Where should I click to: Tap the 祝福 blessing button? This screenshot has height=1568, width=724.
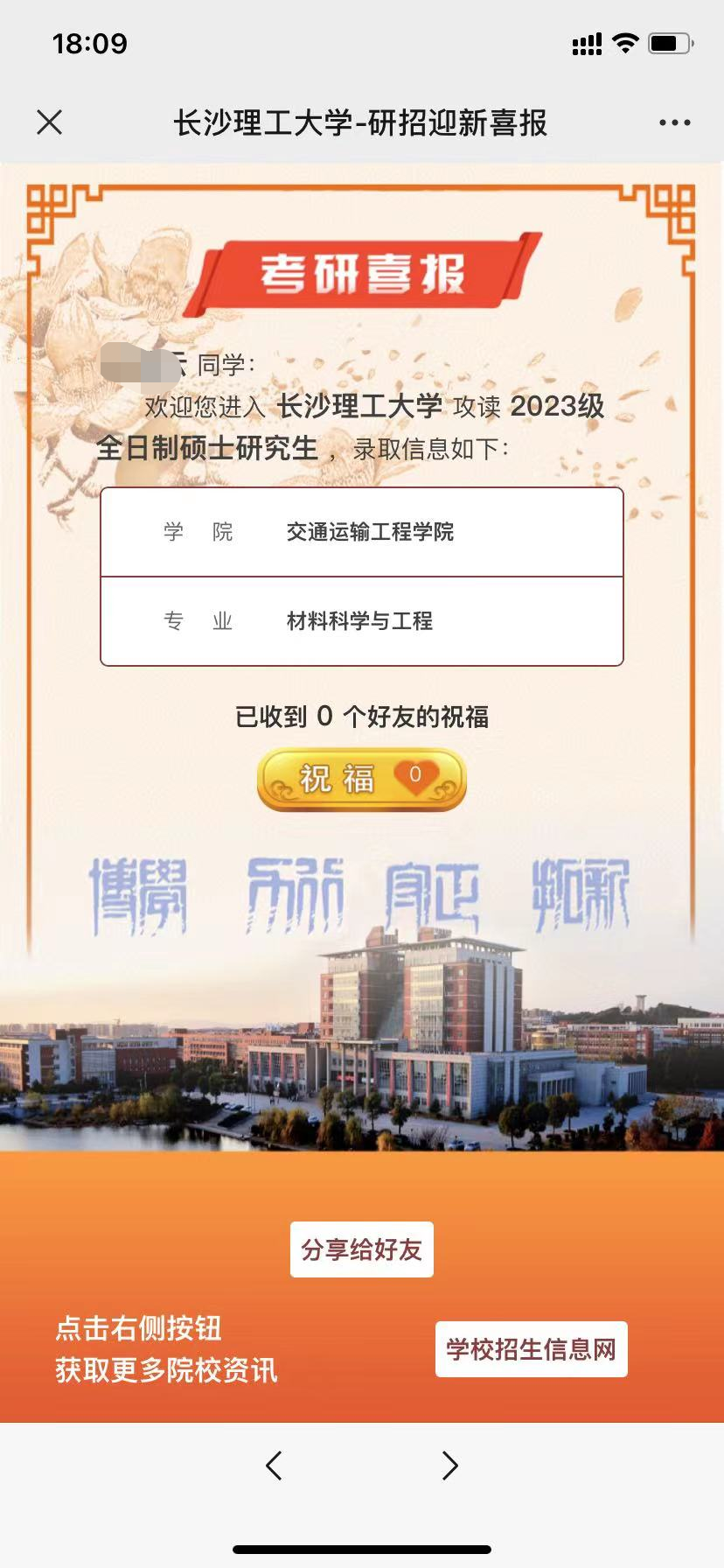361,779
